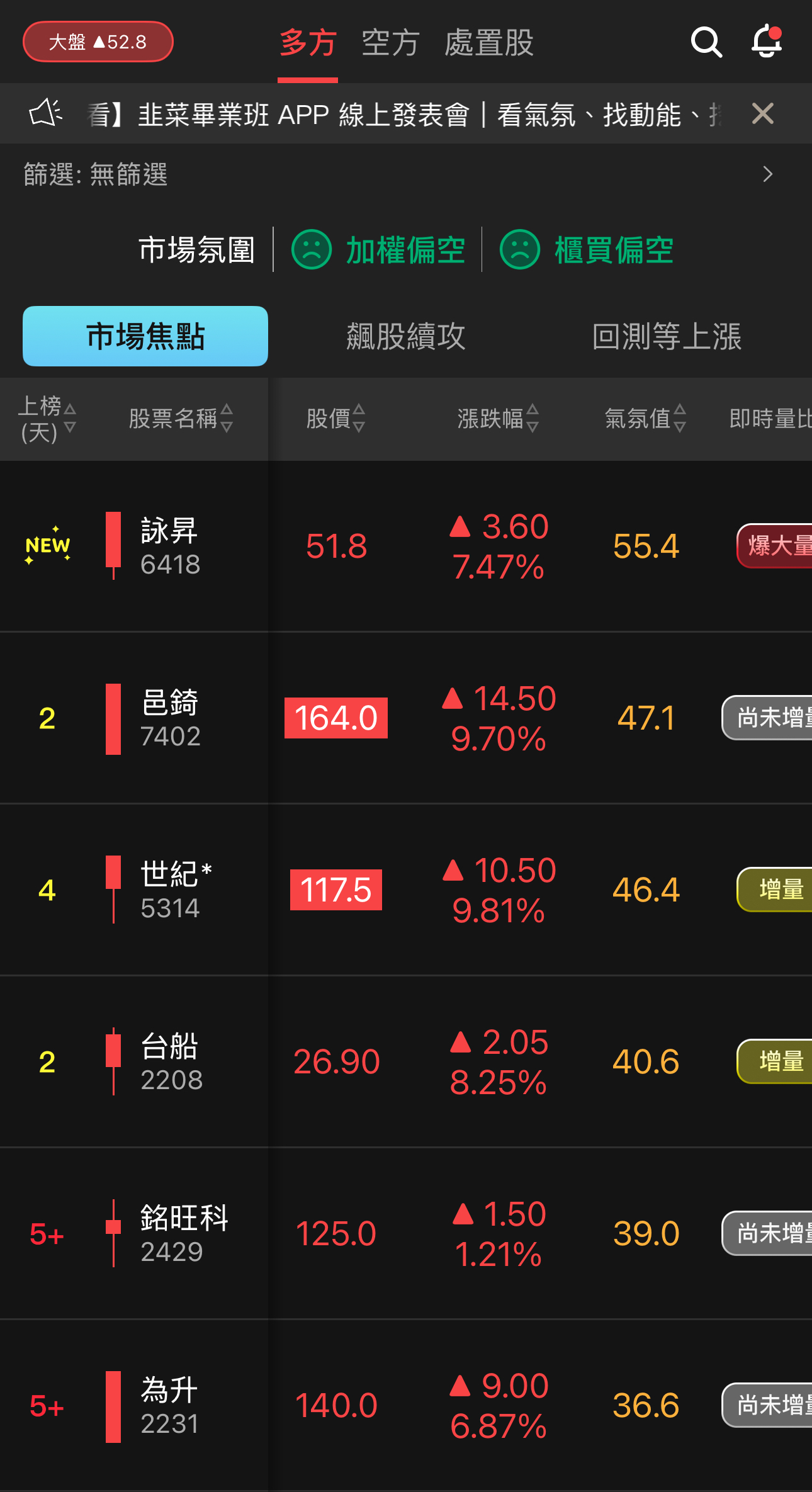
Task: Open stock 詠昇 6418
Action: 170,546
